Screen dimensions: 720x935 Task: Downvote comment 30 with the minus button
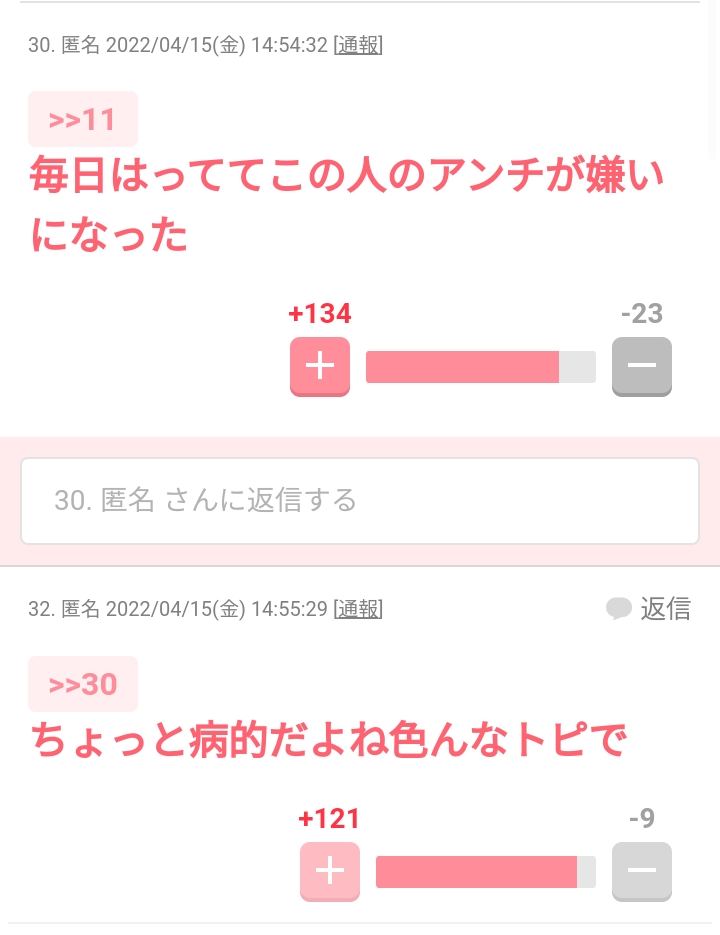641,366
